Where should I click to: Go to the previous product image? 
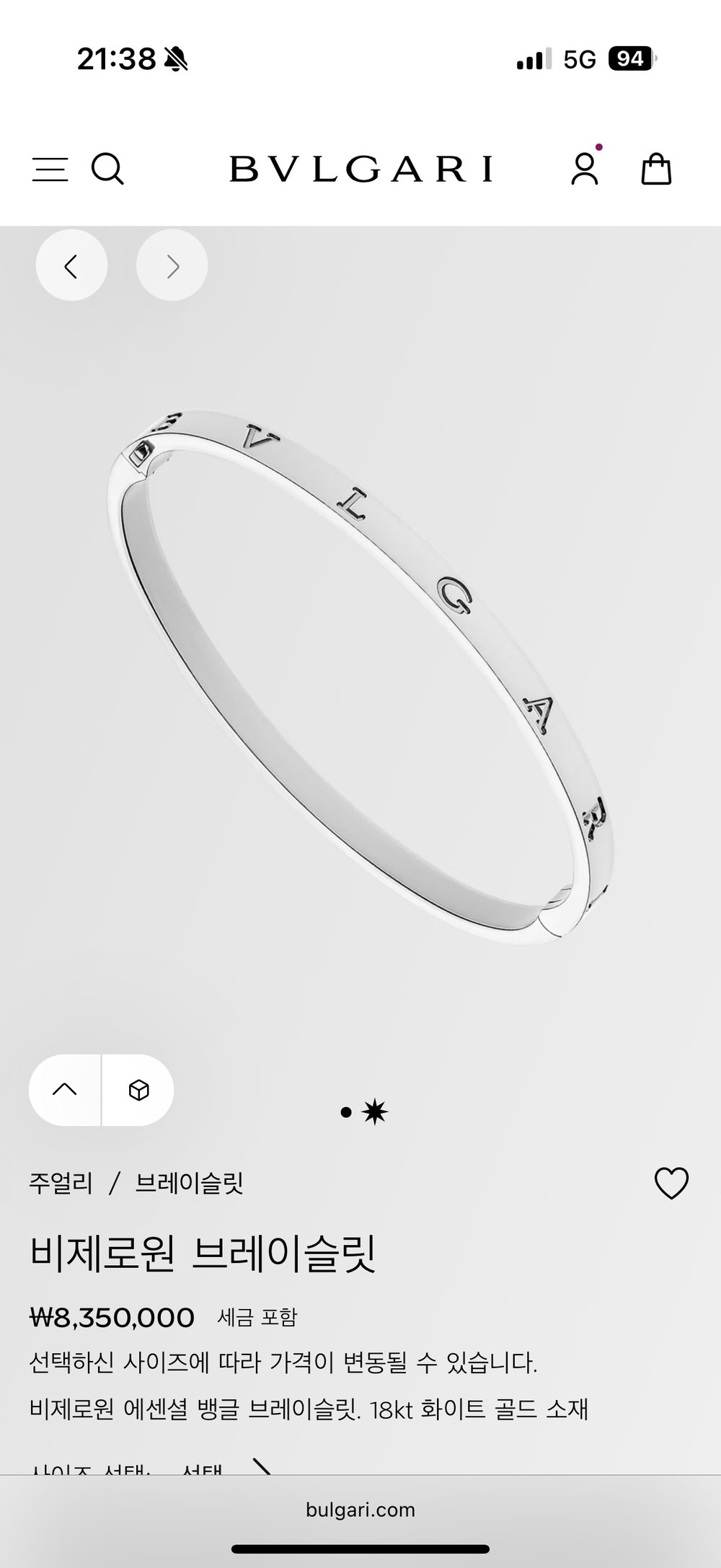pyautogui.click(x=71, y=267)
